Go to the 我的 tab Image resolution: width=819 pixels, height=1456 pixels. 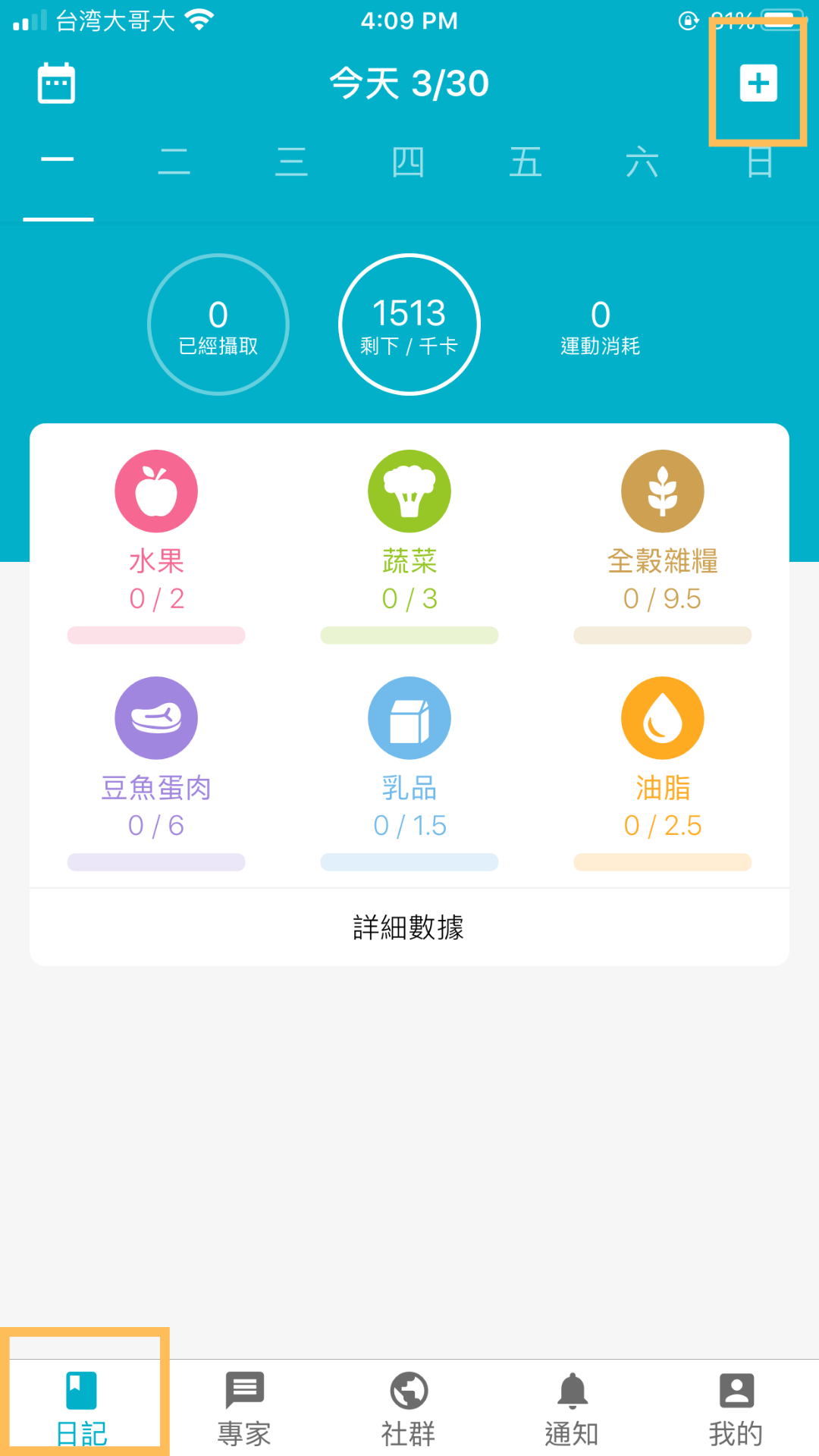pyautogui.click(x=736, y=1407)
